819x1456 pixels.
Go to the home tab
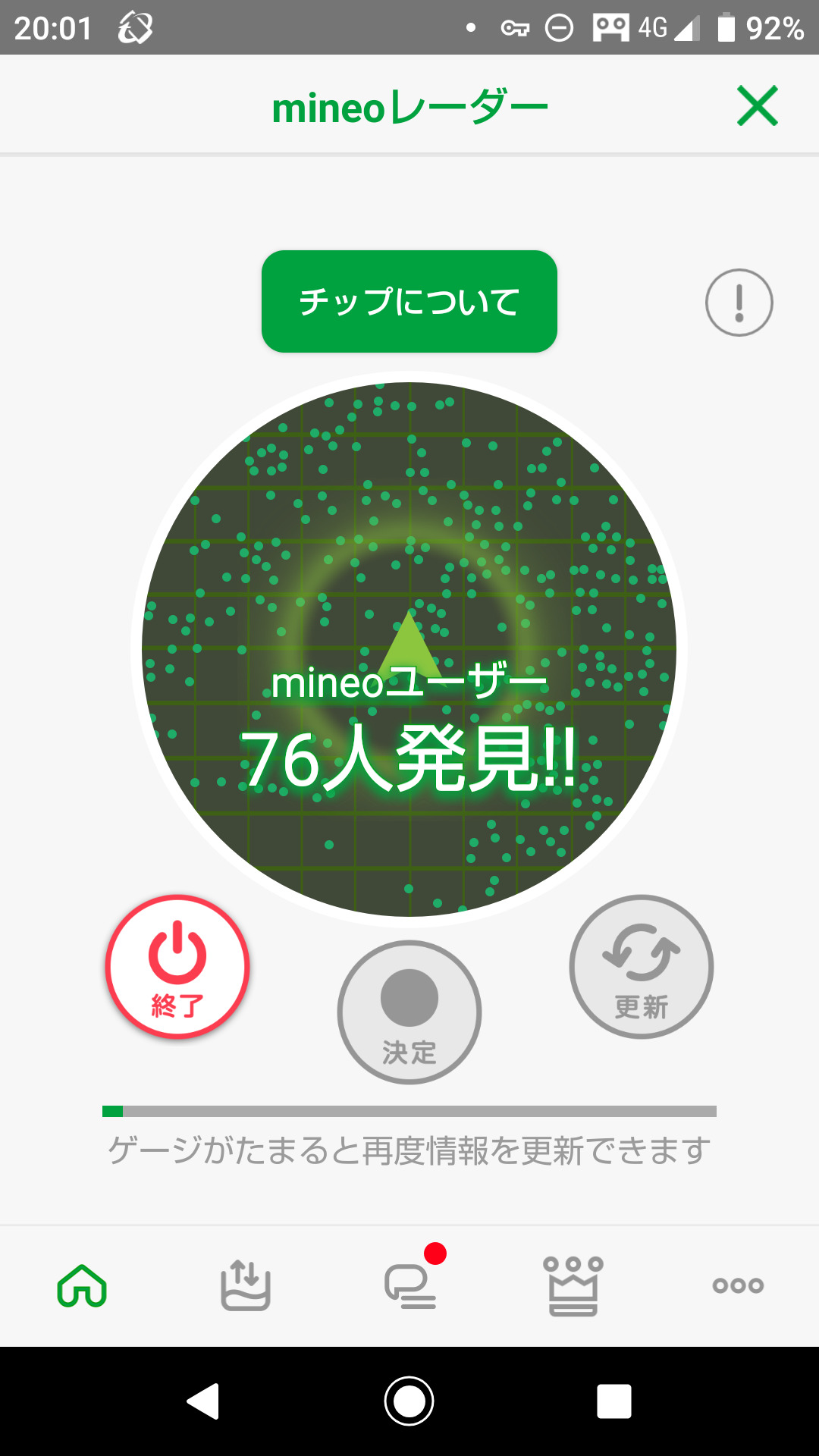point(82,1285)
